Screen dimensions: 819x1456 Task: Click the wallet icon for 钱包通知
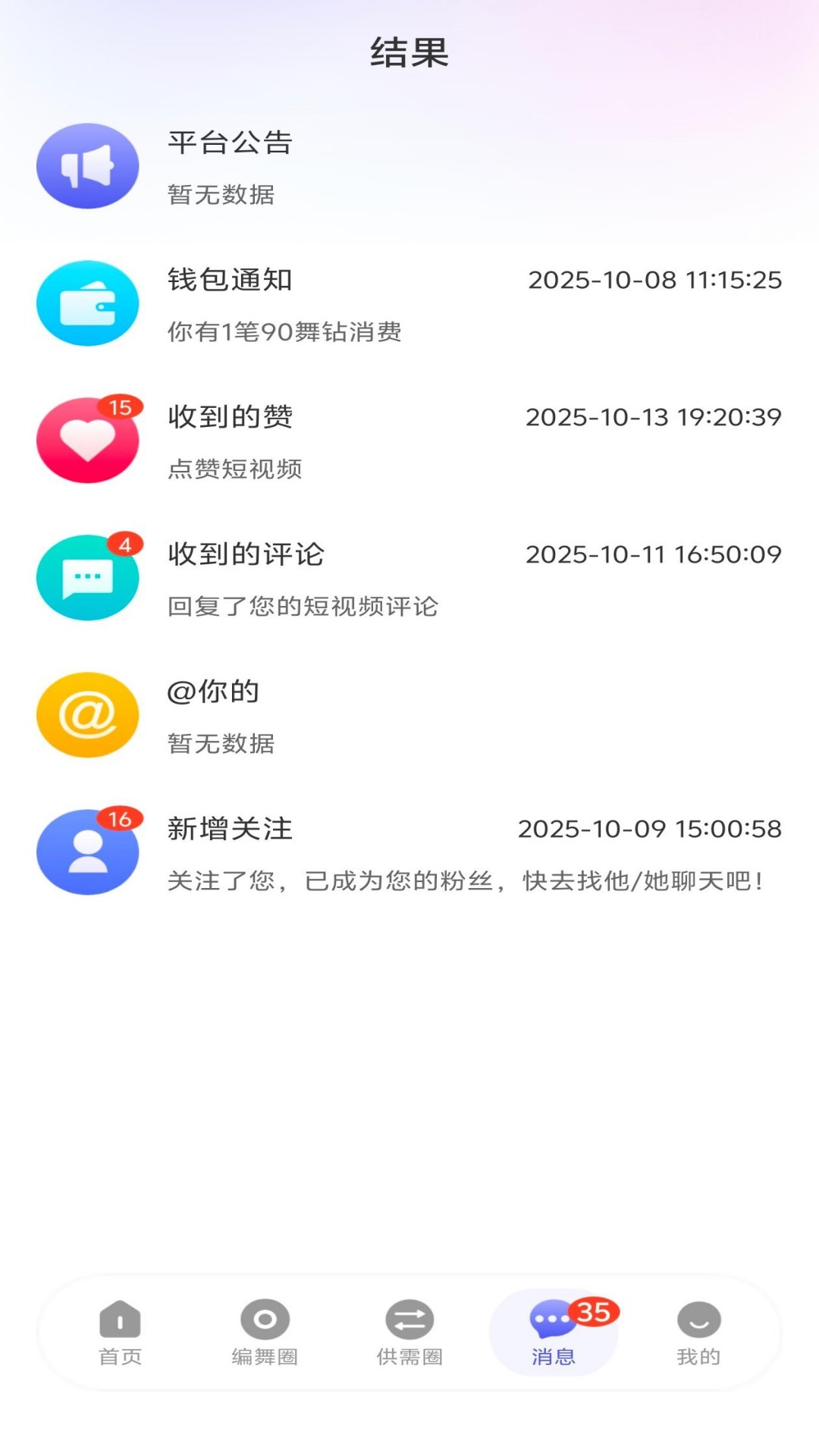87,303
